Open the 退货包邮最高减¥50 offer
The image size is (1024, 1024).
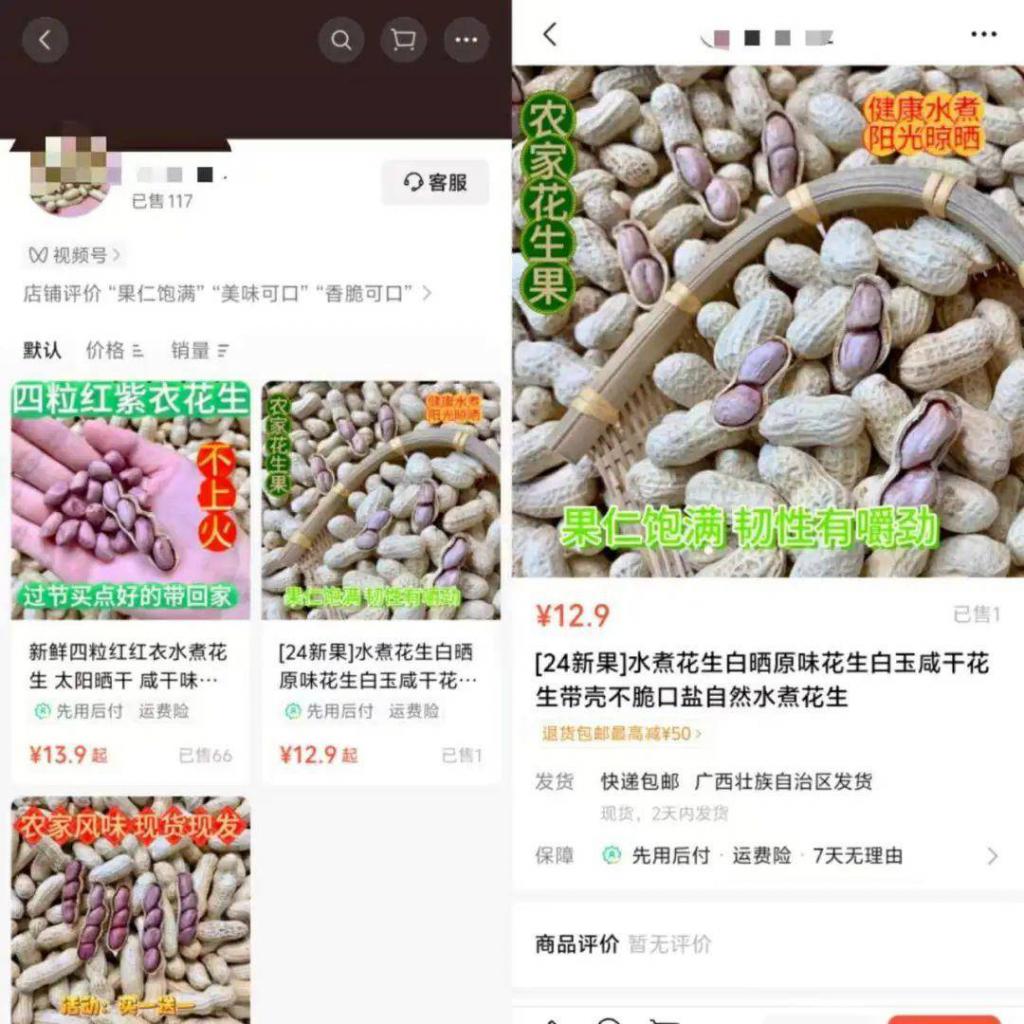point(622,734)
